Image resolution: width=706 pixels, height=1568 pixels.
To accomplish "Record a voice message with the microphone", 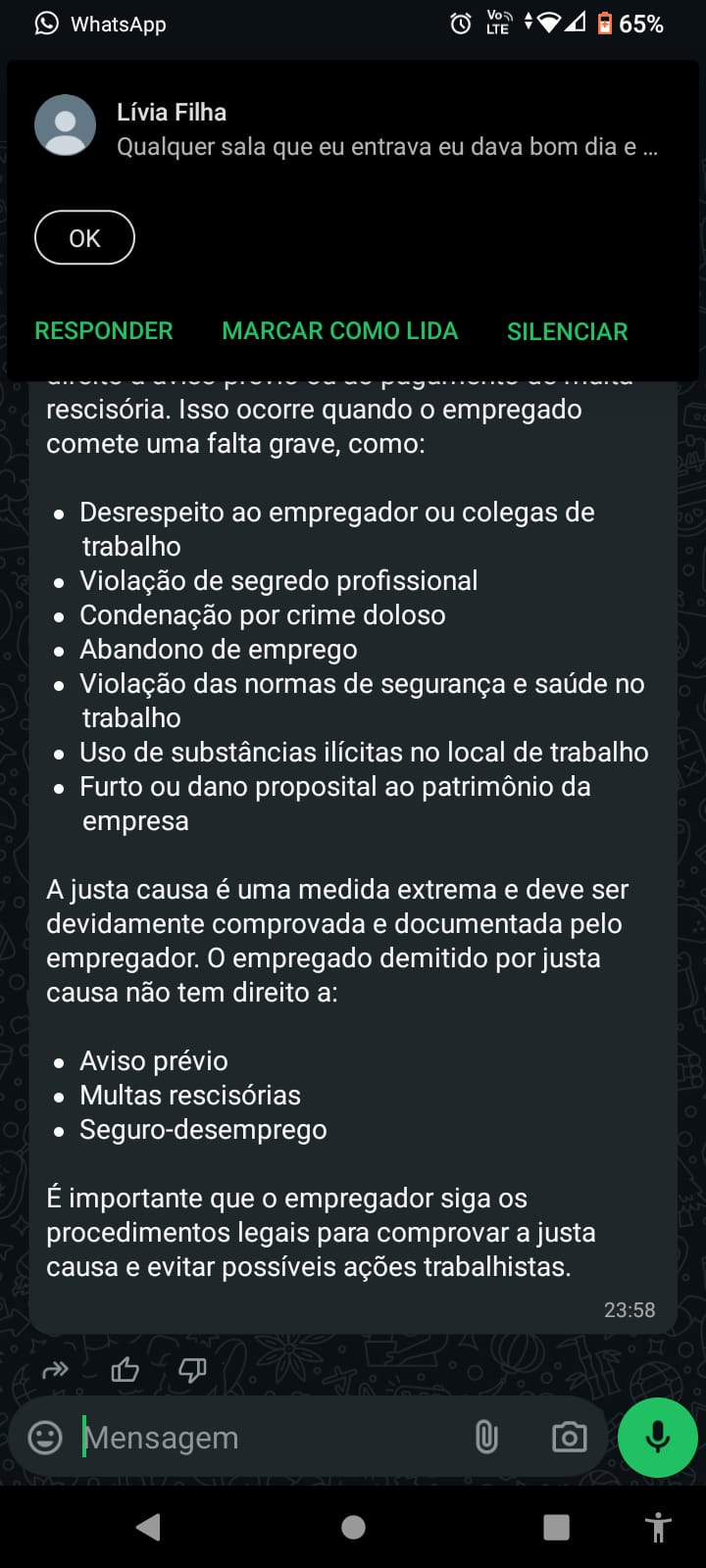I will (x=658, y=1438).
